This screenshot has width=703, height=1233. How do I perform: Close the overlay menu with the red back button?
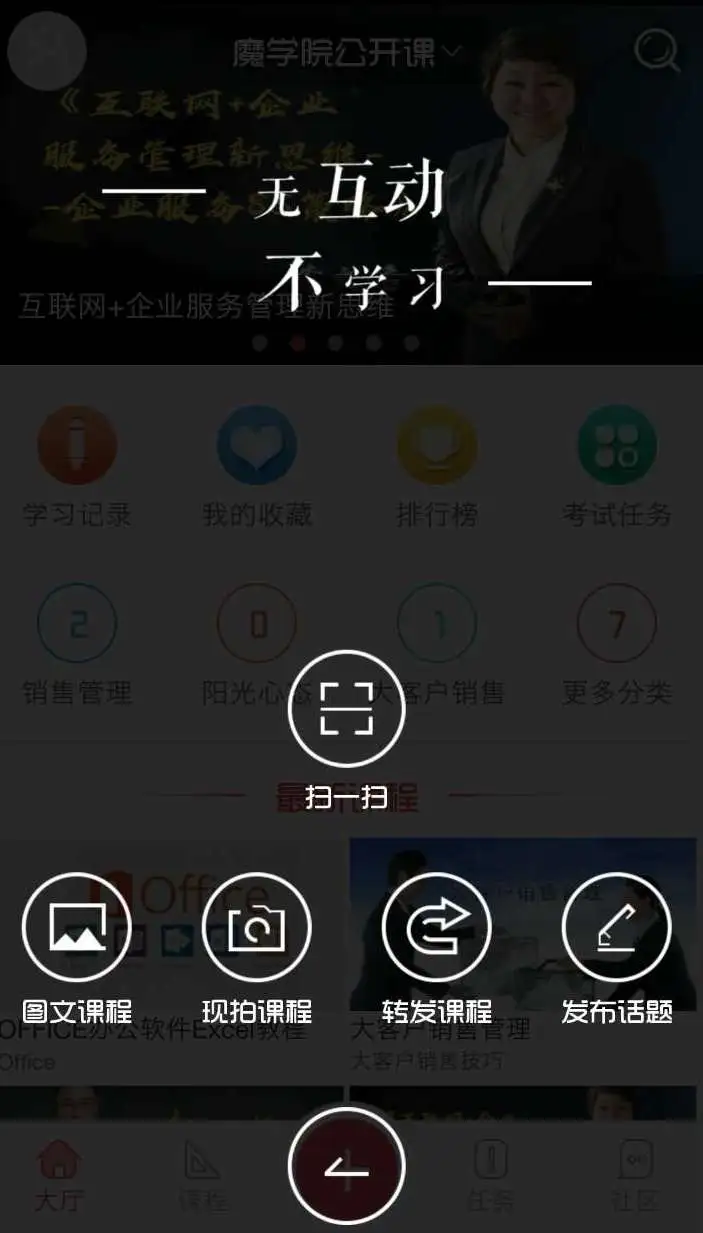pos(346,1166)
